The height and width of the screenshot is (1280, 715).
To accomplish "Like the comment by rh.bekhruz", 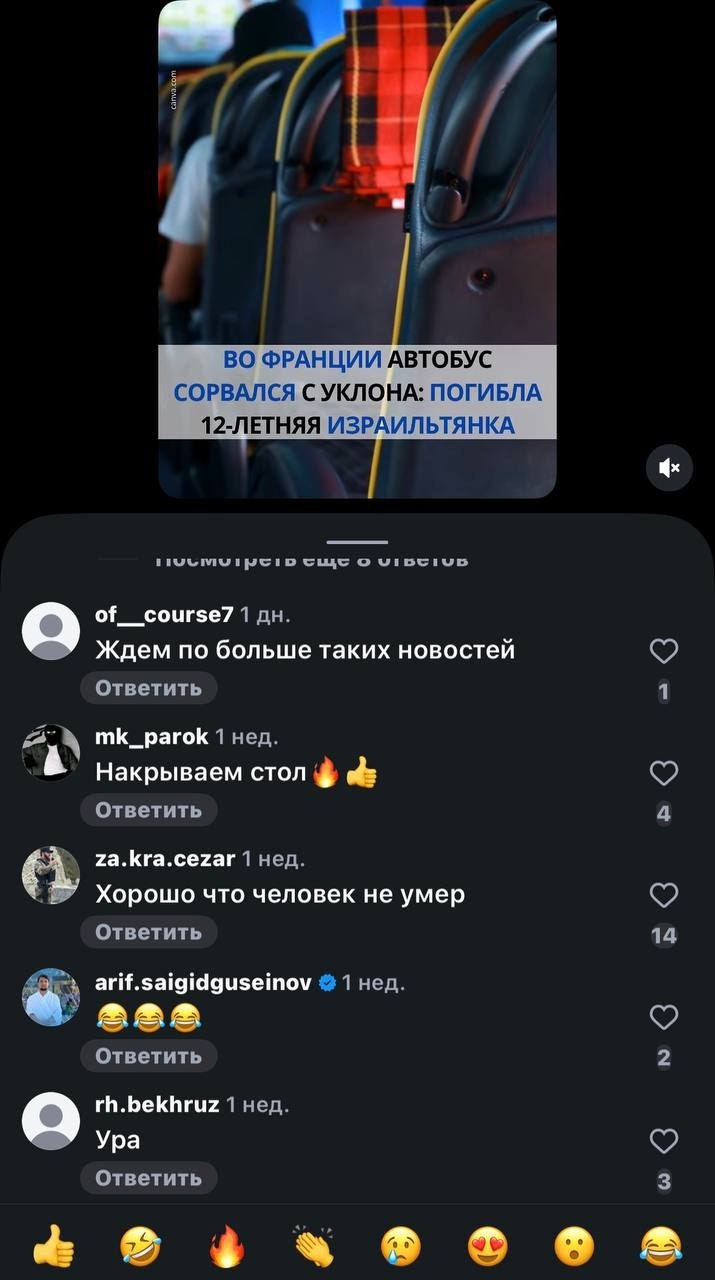I will point(664,1141).
